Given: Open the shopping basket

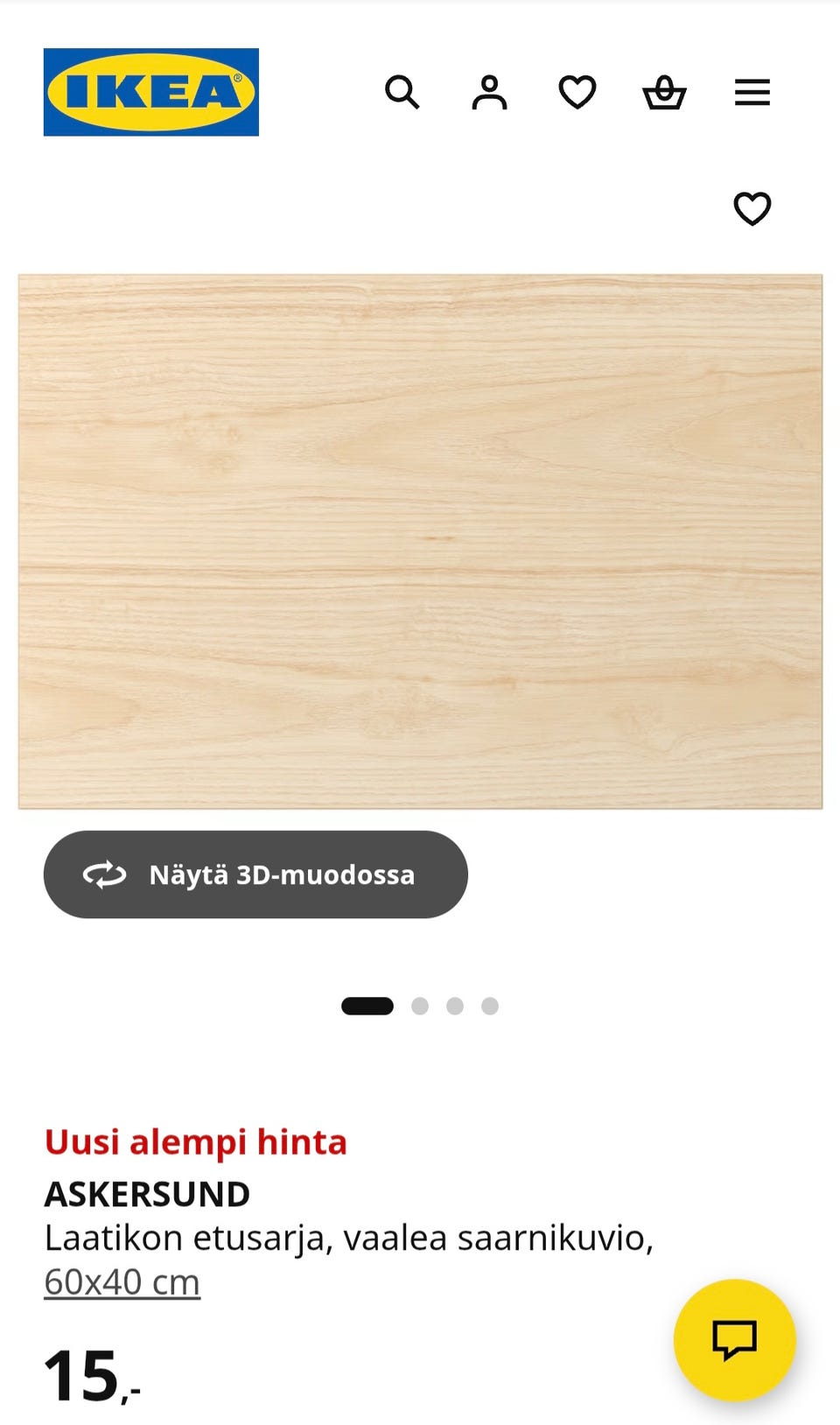Looking at the screenshot, I should click(x=664, y=92).
